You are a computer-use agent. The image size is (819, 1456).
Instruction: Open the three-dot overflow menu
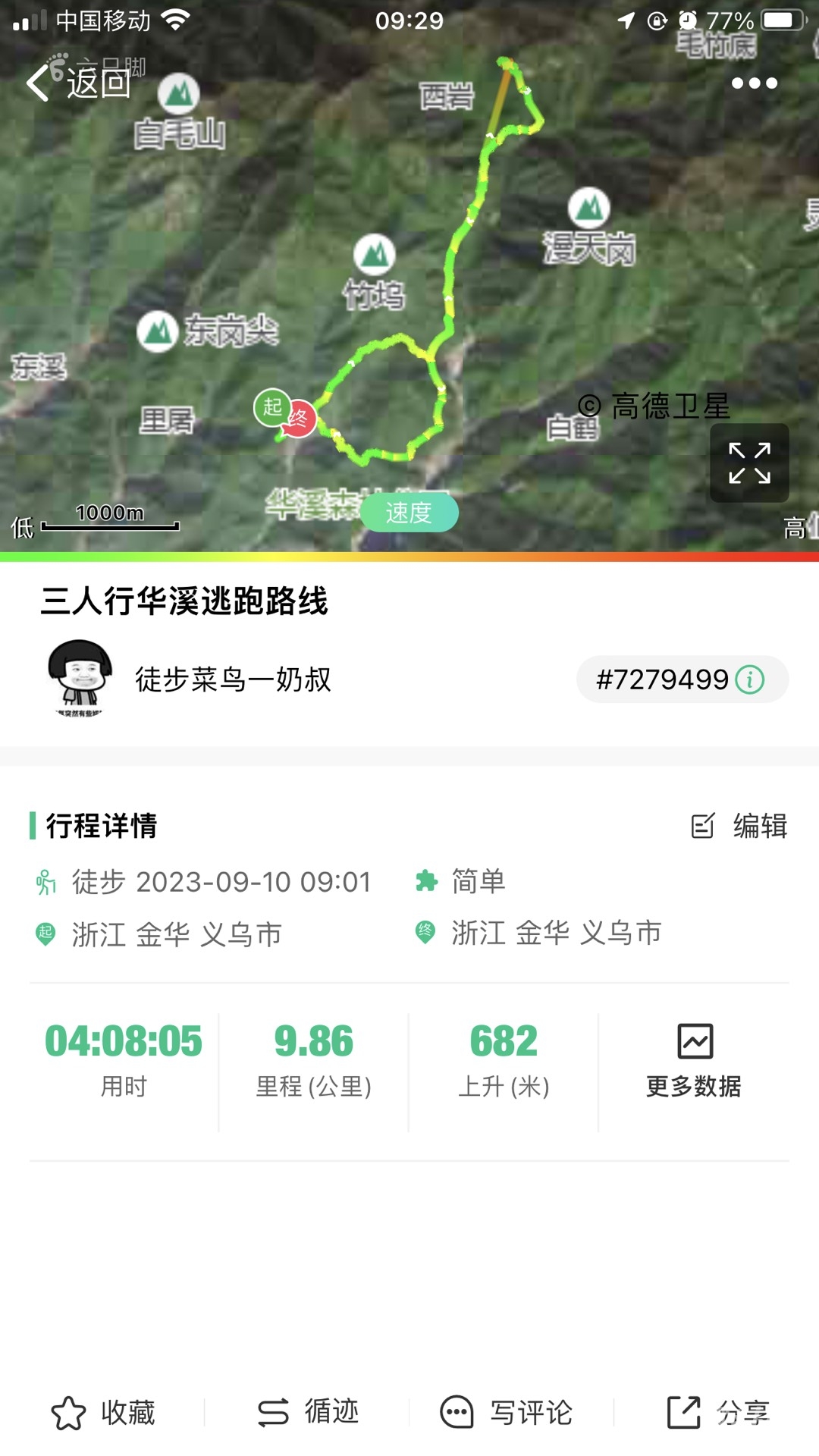tap(754, 83)
